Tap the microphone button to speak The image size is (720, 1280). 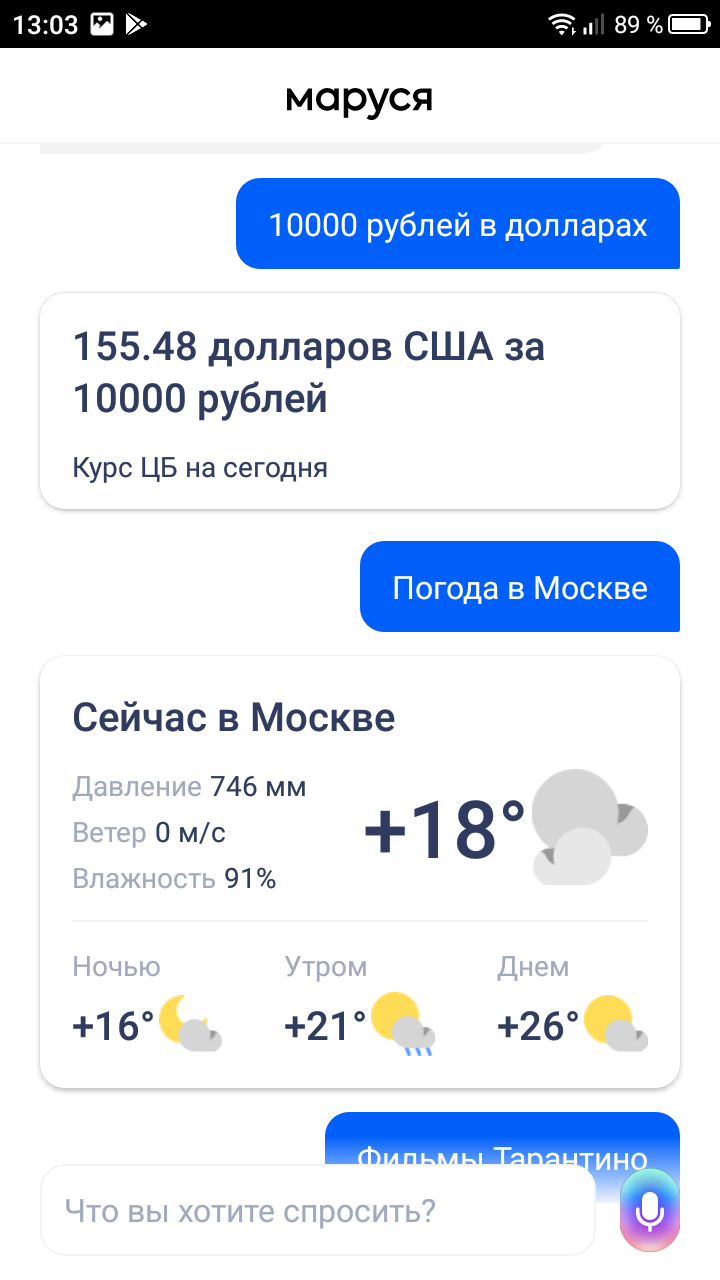(650, 1211)
